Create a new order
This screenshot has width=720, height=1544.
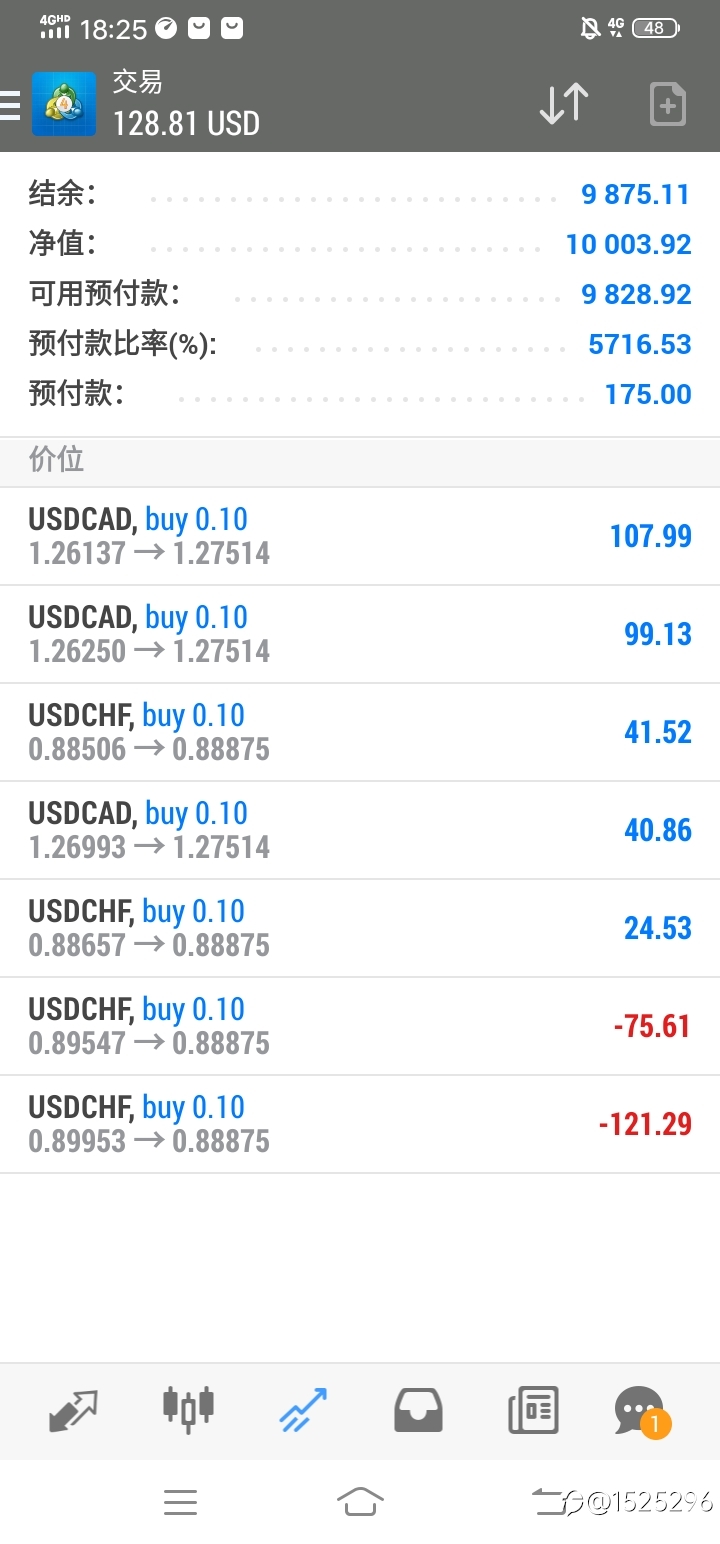pos(668,104)
